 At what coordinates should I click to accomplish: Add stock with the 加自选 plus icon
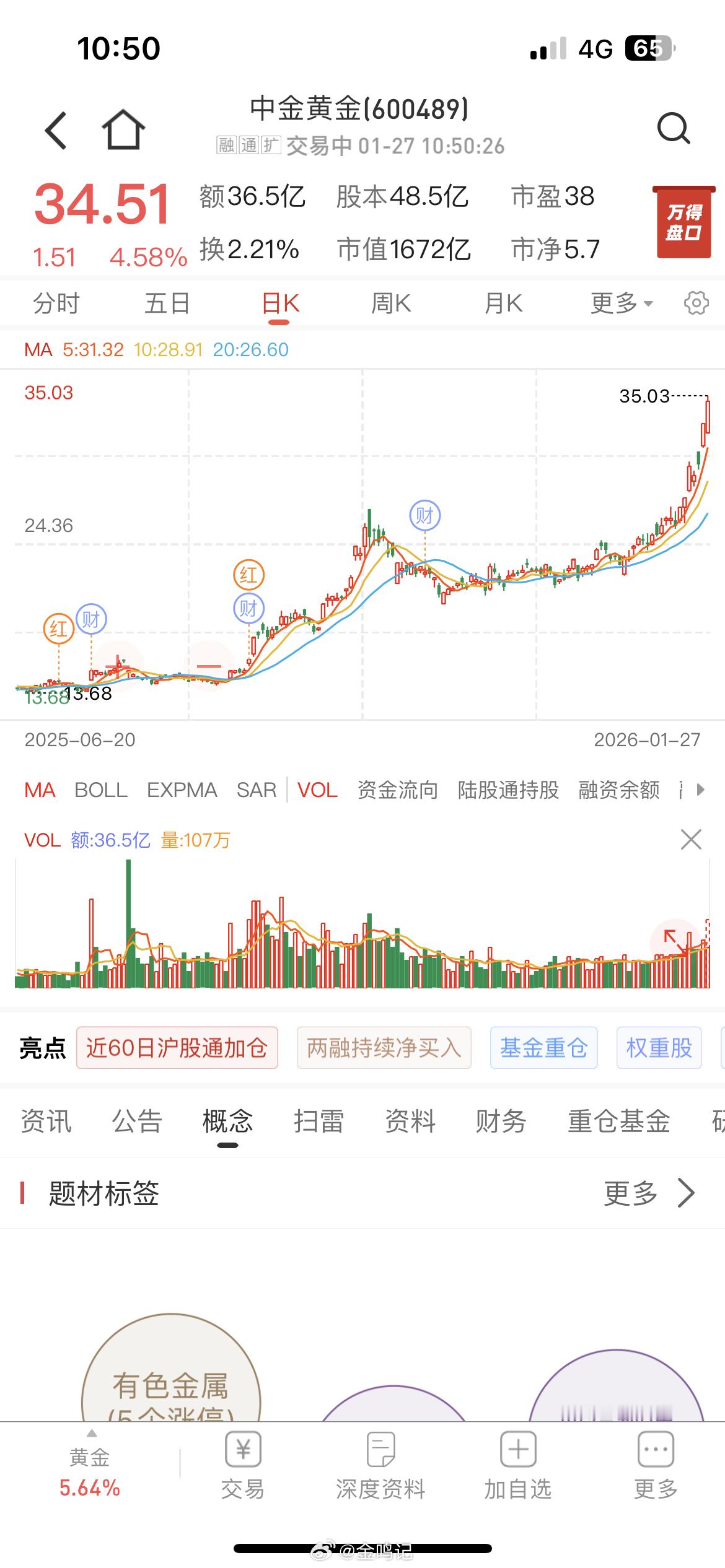click(x=517, y=1450)
